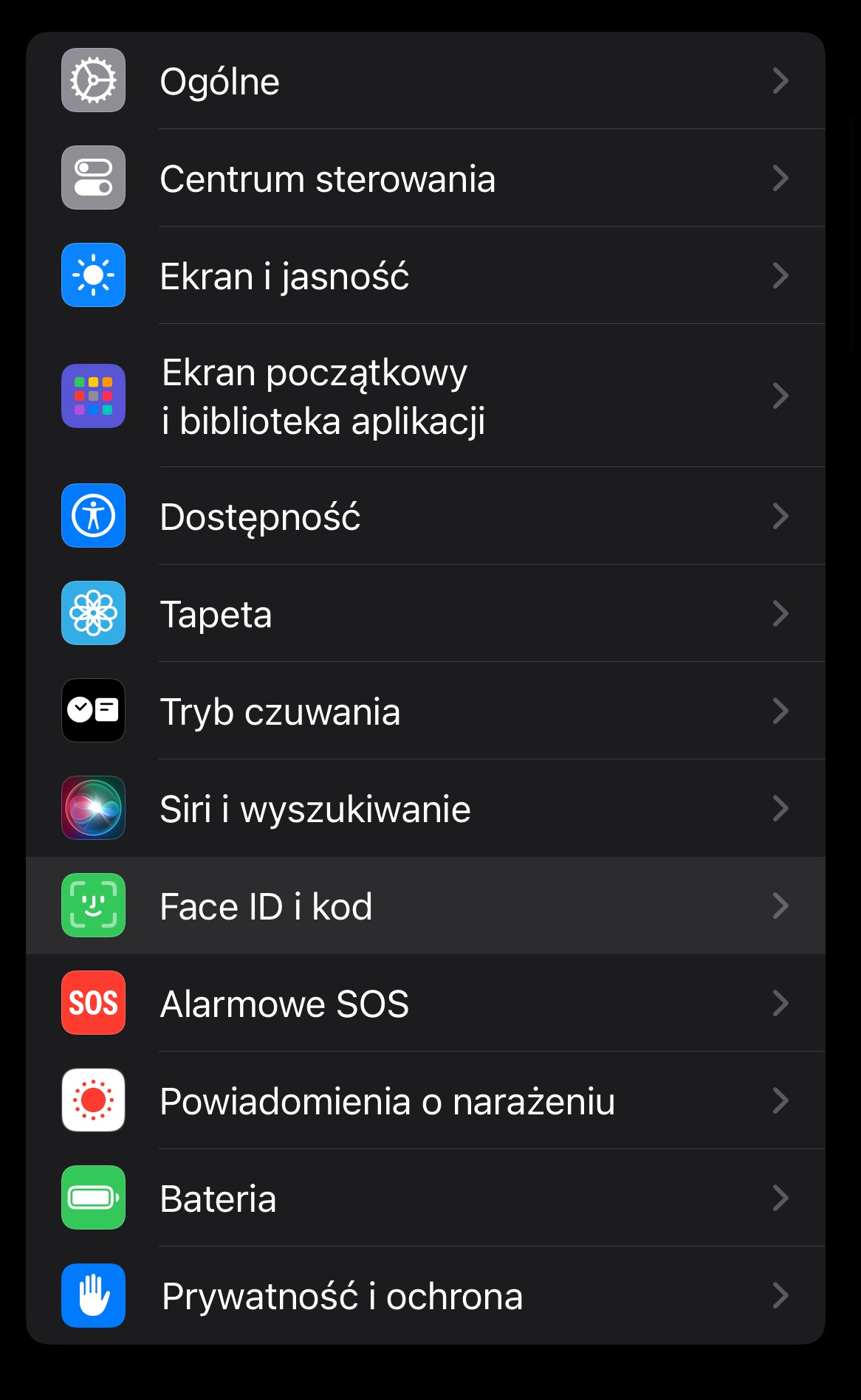Viewport: 861px width, 1400px height.
Task: Open Face ID i kod settings
Action: (x=428, y=906)
